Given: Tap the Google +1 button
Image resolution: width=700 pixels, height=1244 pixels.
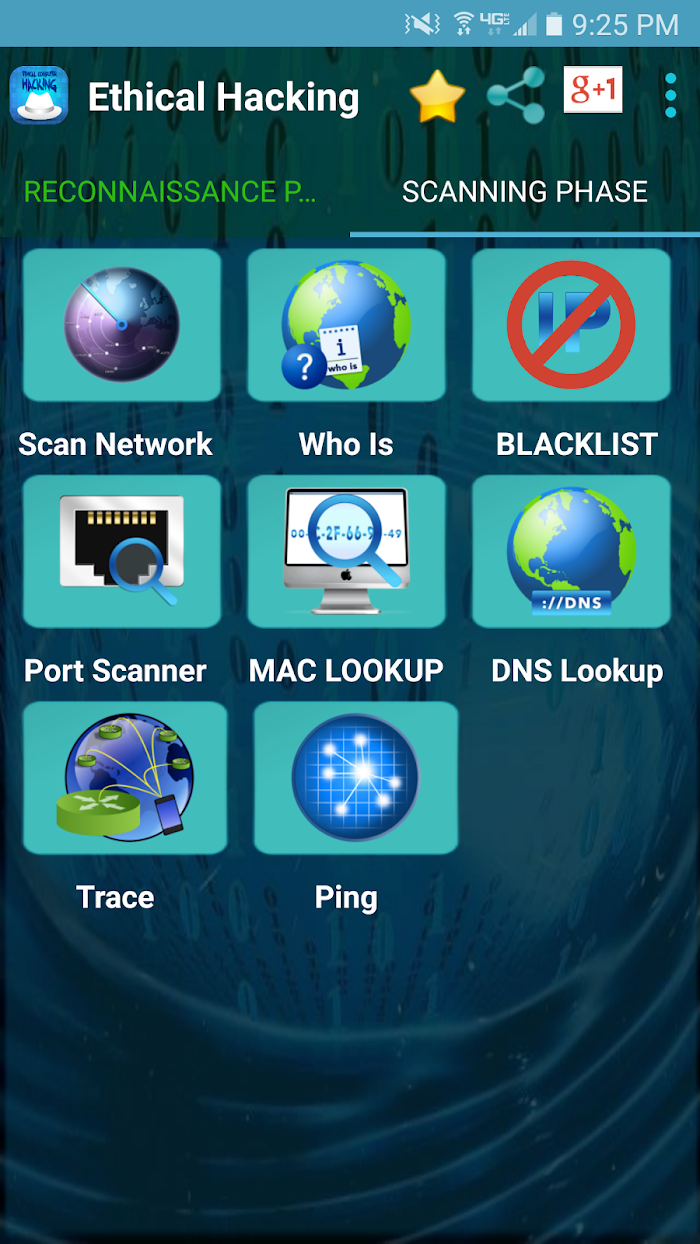Looking at the screenshot, I should click(x=593, y=90).
